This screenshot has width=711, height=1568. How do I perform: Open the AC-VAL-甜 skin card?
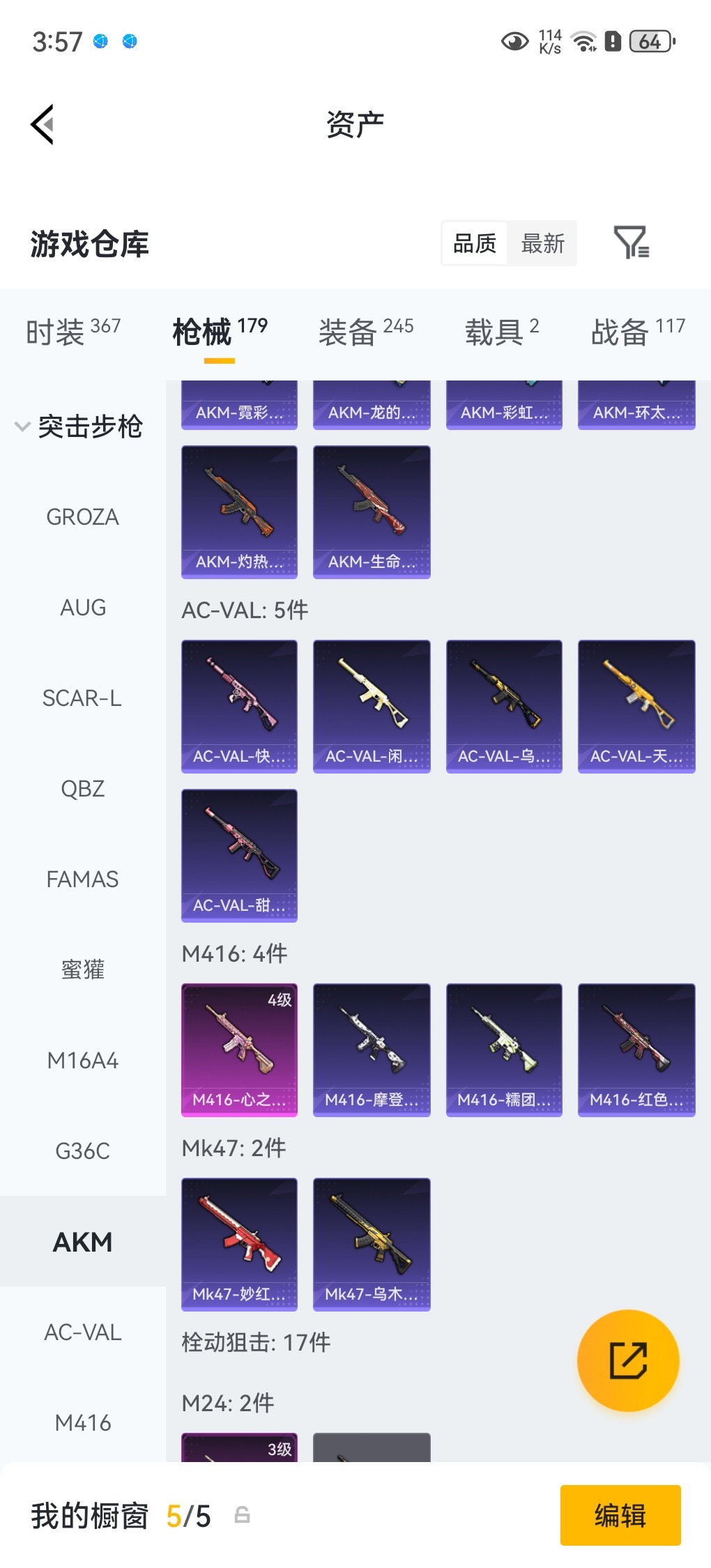[x=239, y=854]
